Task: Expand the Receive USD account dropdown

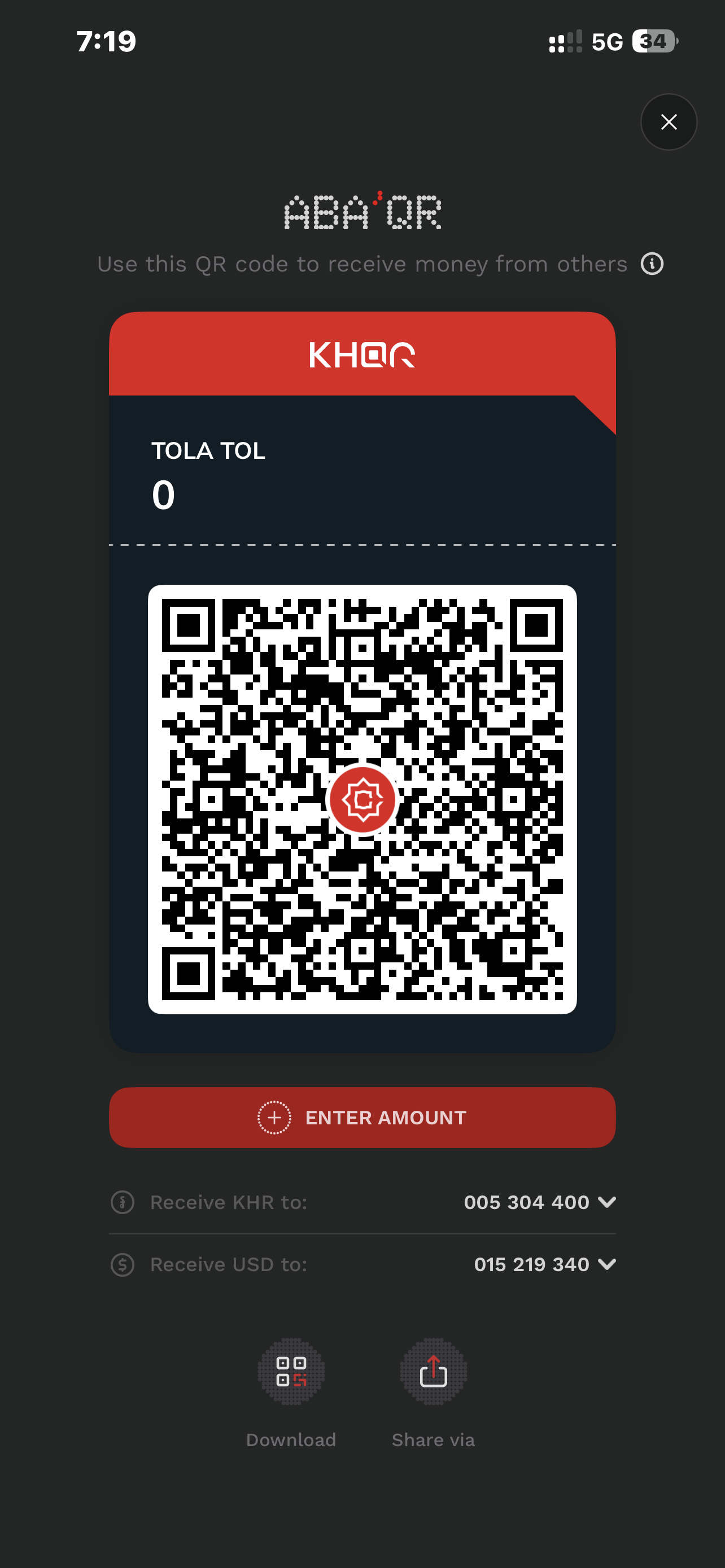Action: coord(606,1264)
